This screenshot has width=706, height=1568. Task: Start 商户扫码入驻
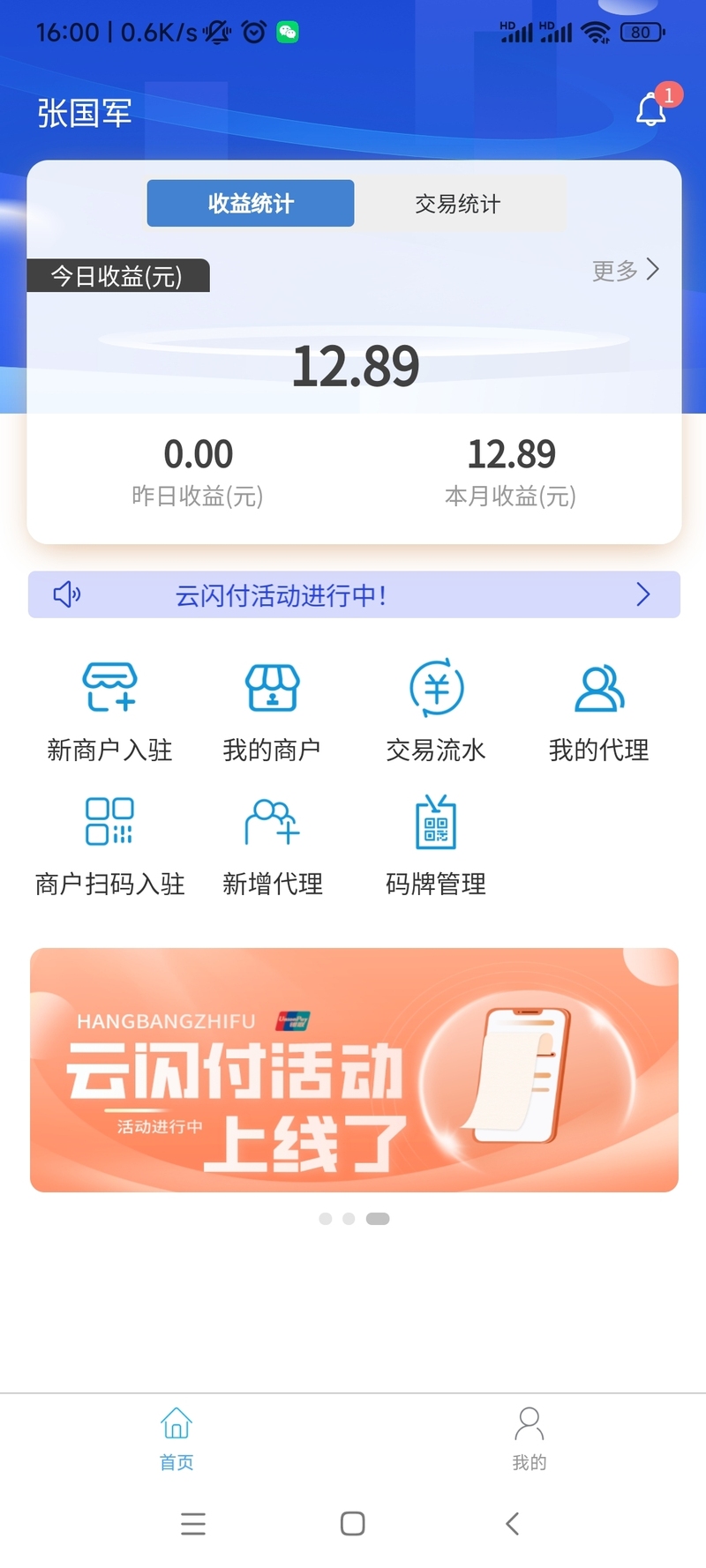(109, 844)
